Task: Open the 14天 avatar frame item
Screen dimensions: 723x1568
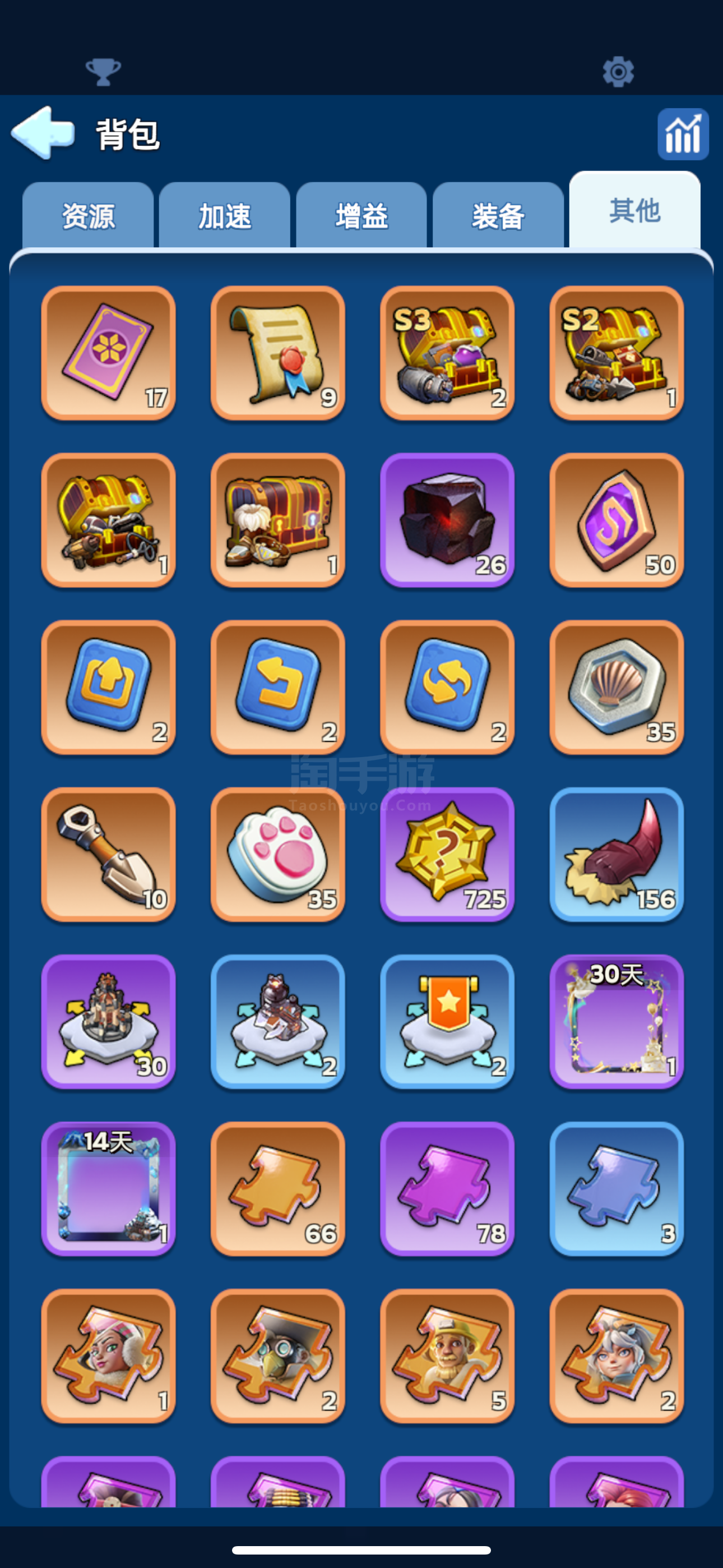Action: 108,1188
